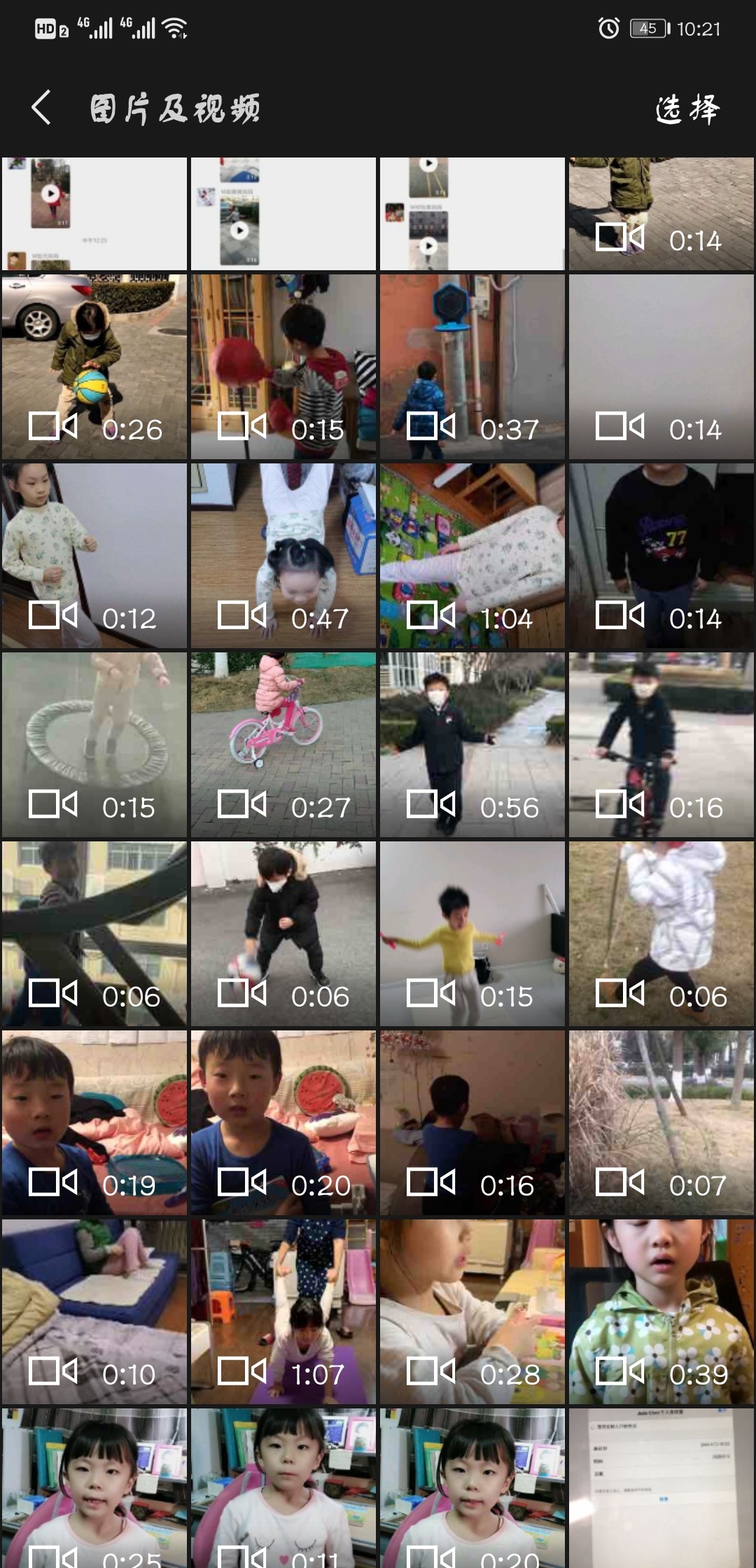Open the 0:12 video
Image resolution: width=756 pixels, height=1568 pixels.
[94, 556]
